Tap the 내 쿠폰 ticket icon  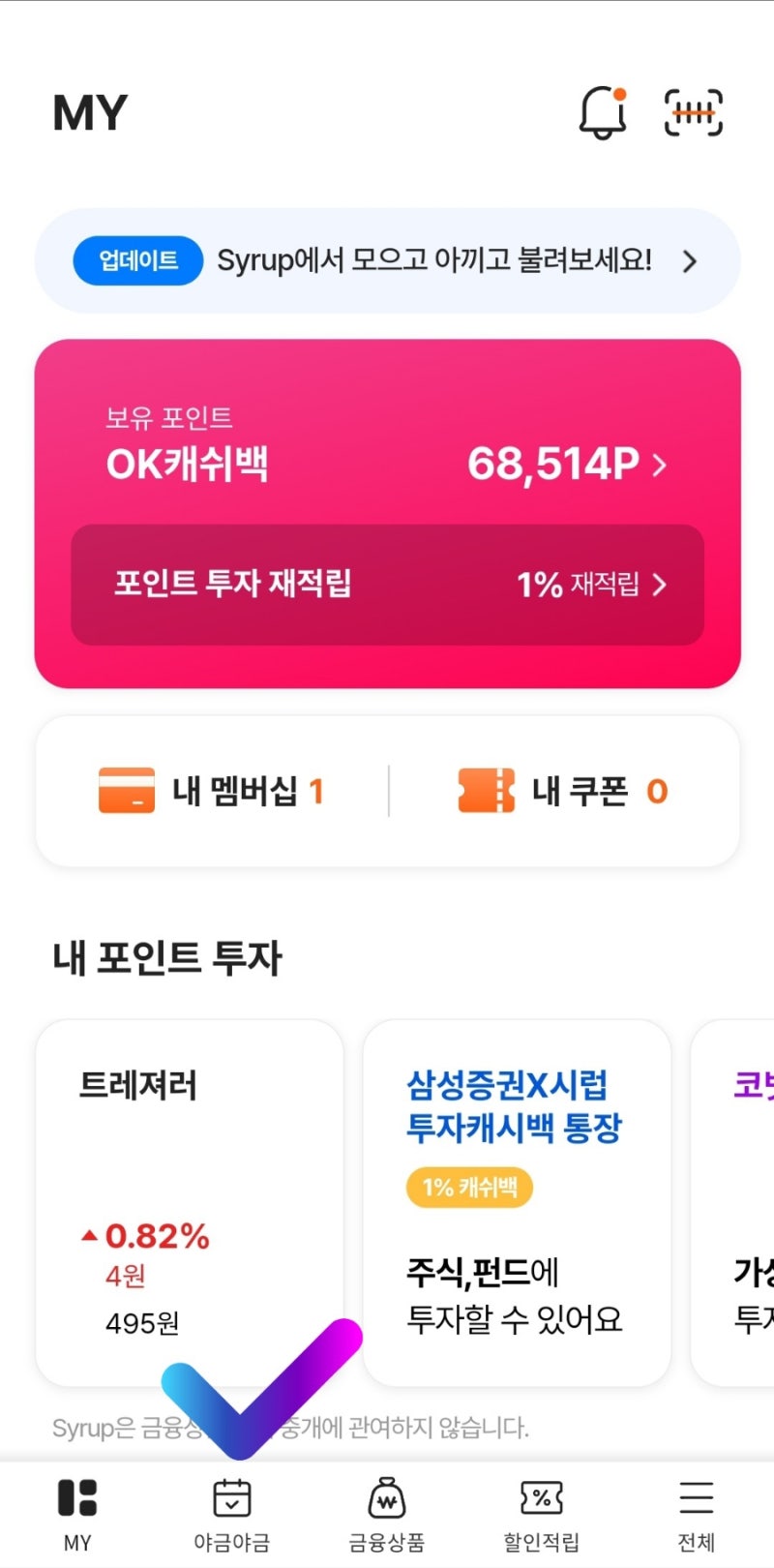pyautogui.click(x=487, y=791)
